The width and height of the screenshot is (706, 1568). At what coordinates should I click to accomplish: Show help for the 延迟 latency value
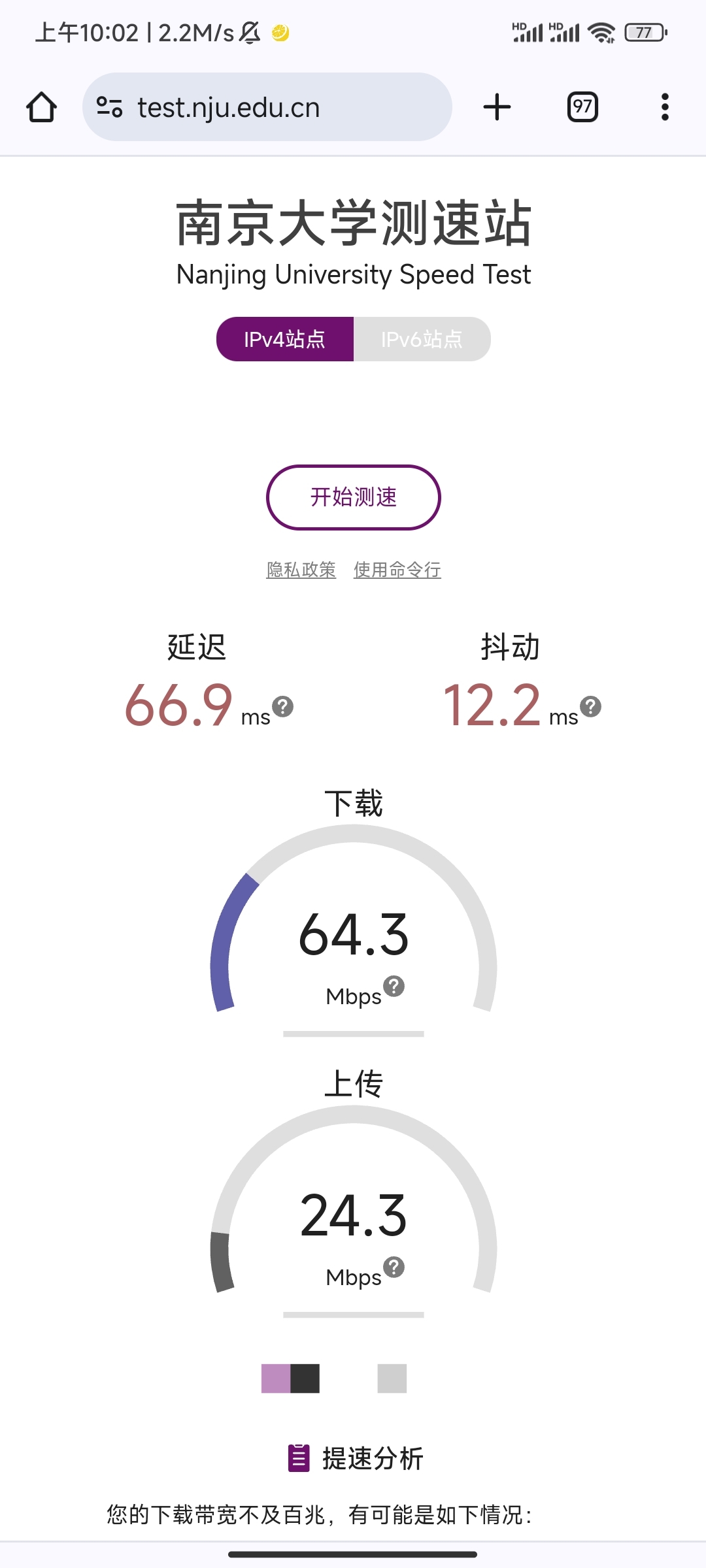coord(282,706)
